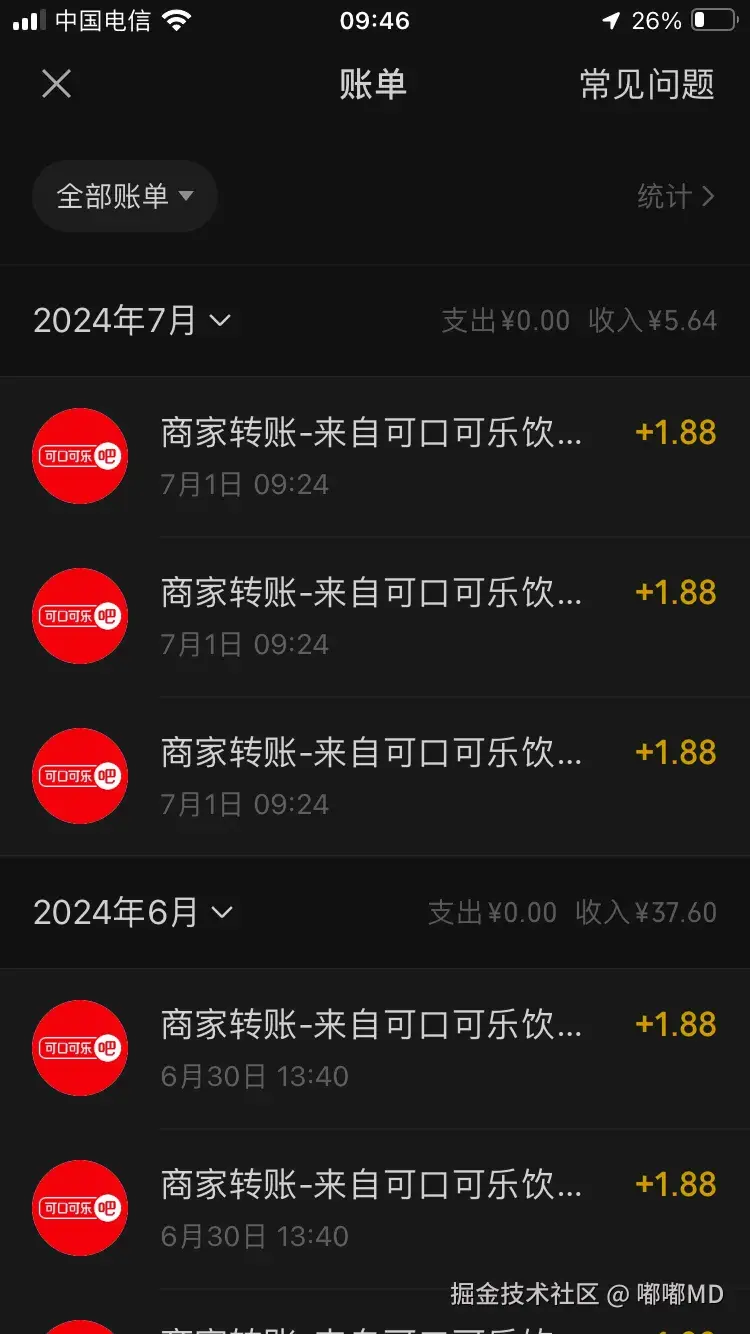Tap the last visible Coca-Cola merchant icon

[80, 1207]
